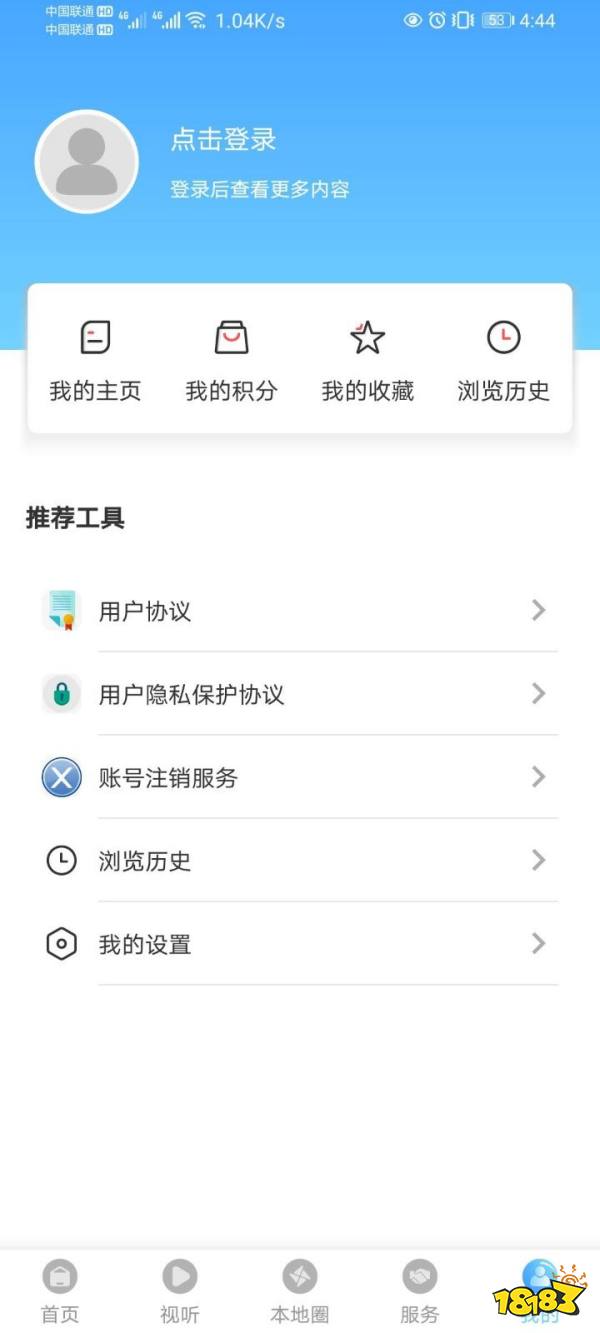
Task: Open 浏览历史 row under 推荐工具
Action: tap(298, 861)
